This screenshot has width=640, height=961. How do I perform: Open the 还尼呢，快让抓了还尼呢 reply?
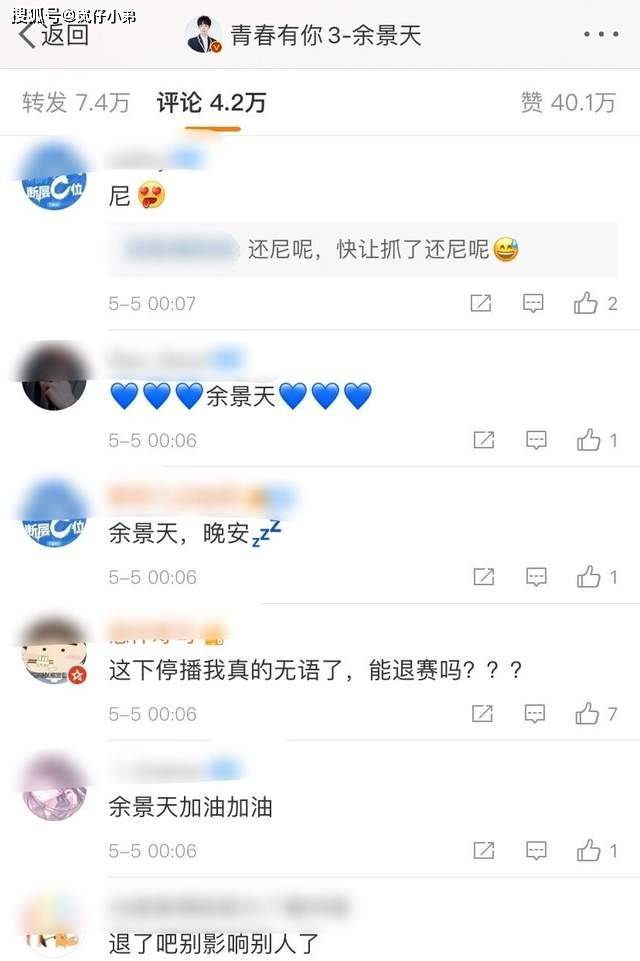(x=380, y=250)
